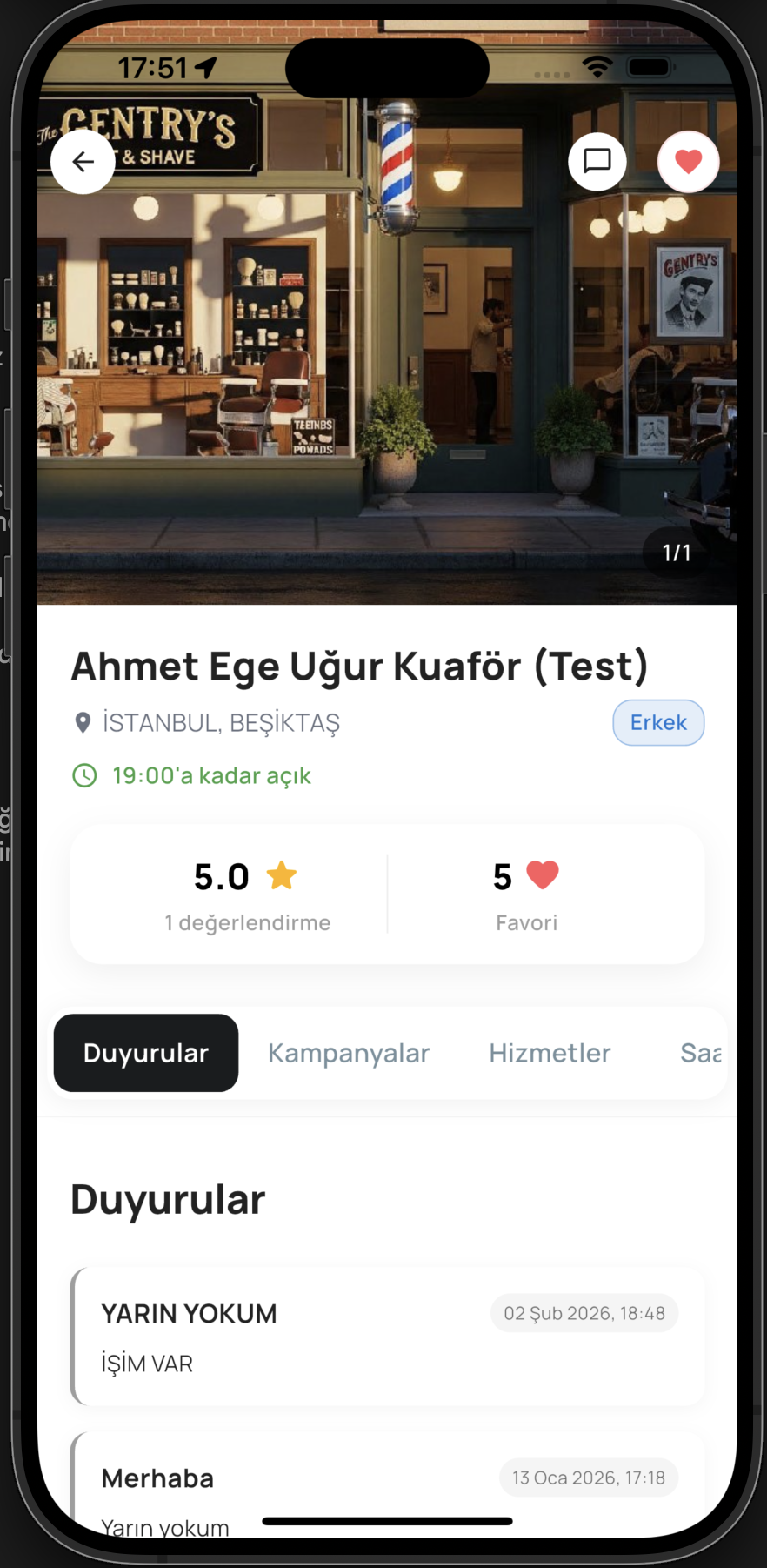Tap the red heart favorite icon top right

pyautogui.click(x=688, y=161)
